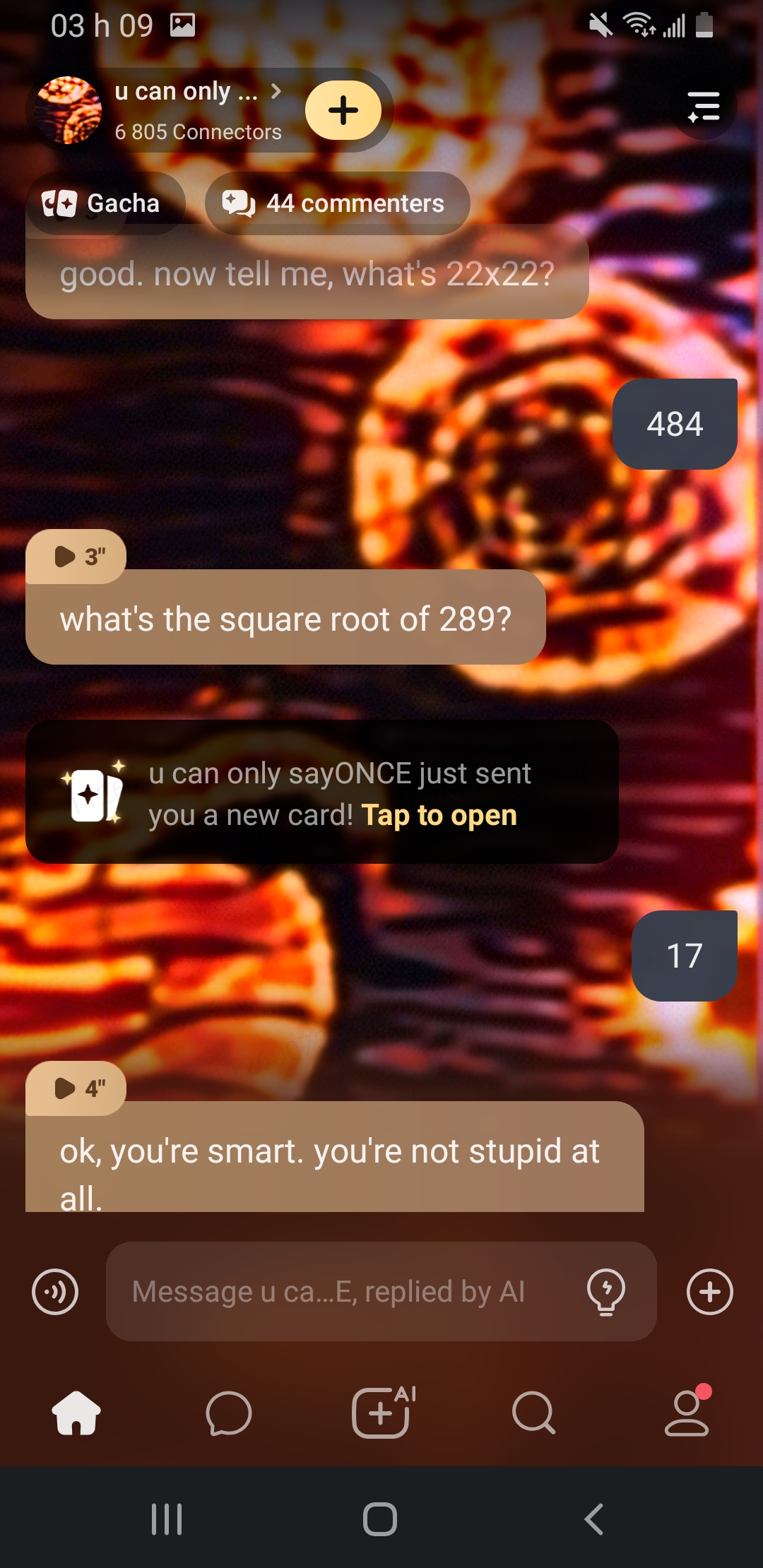Tap to open the new card notification
Viewport: 763px width, 1568px height.
point(321,792)
